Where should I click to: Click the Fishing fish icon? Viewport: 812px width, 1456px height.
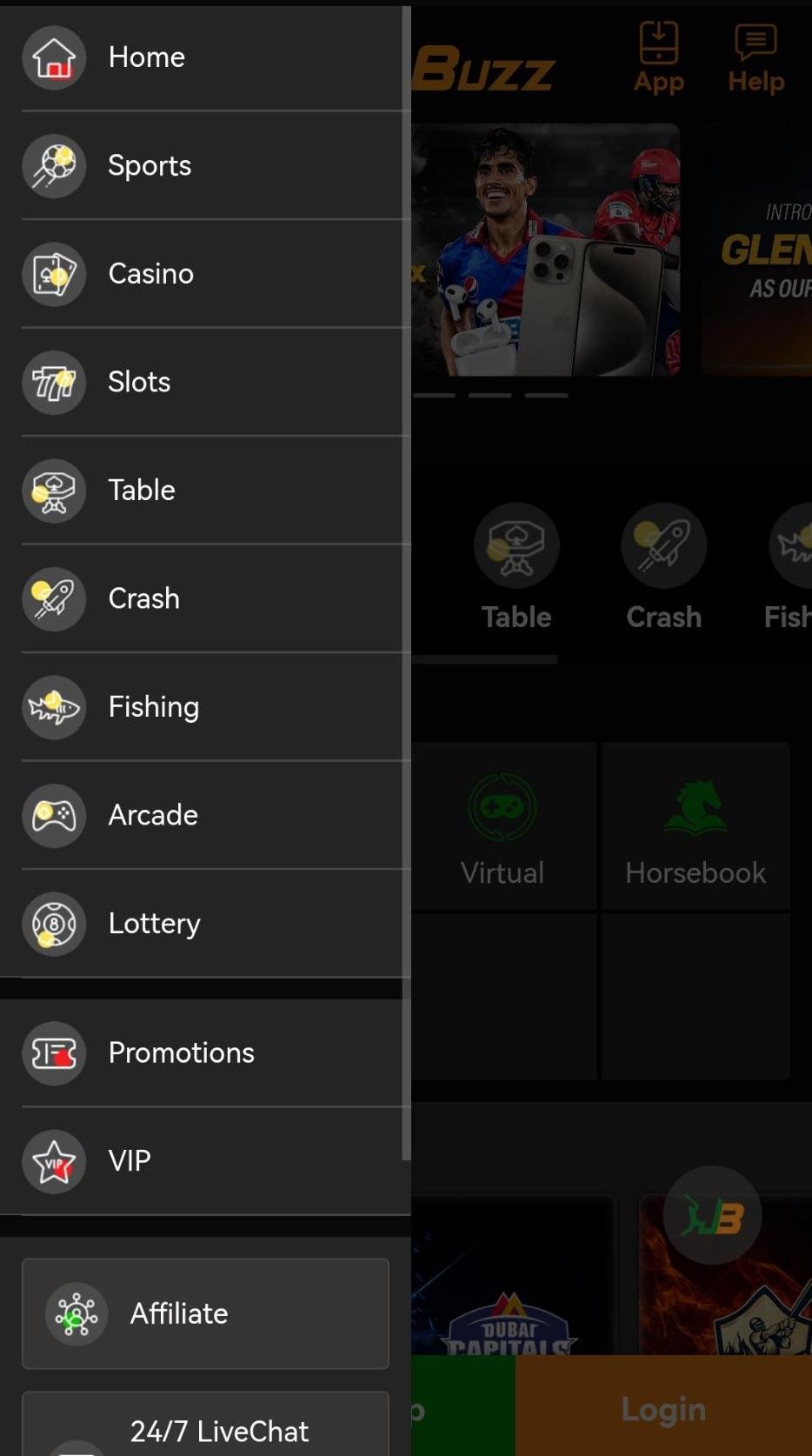[54, 707]
